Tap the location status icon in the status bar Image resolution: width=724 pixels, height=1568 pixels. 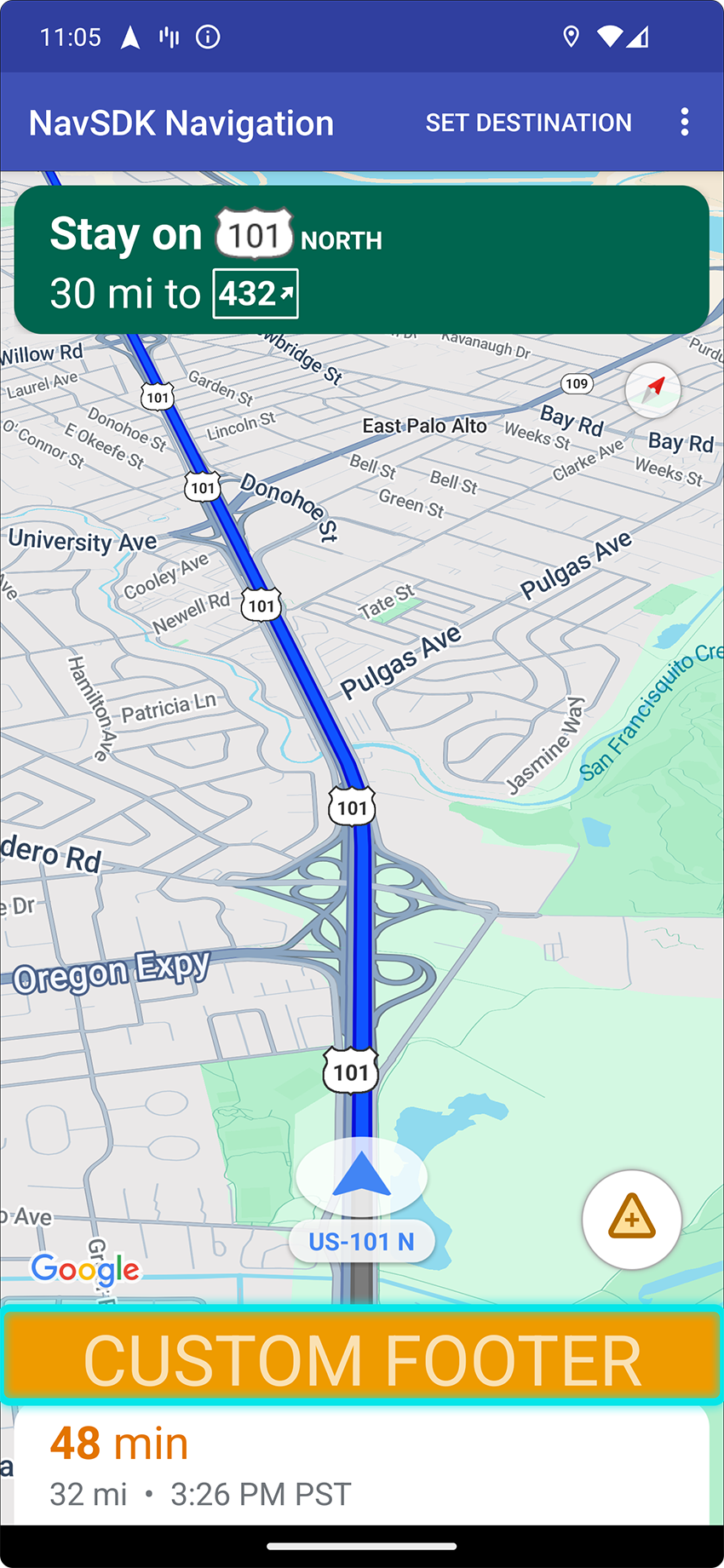pos(570,37)
